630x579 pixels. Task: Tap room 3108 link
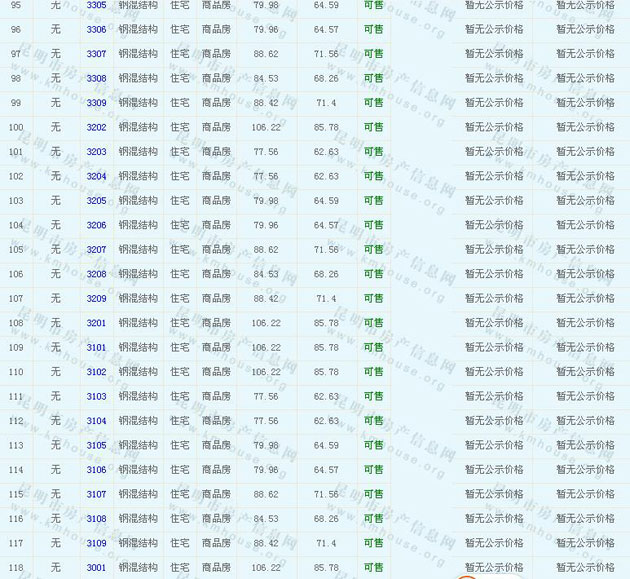[x=96, y=519]
